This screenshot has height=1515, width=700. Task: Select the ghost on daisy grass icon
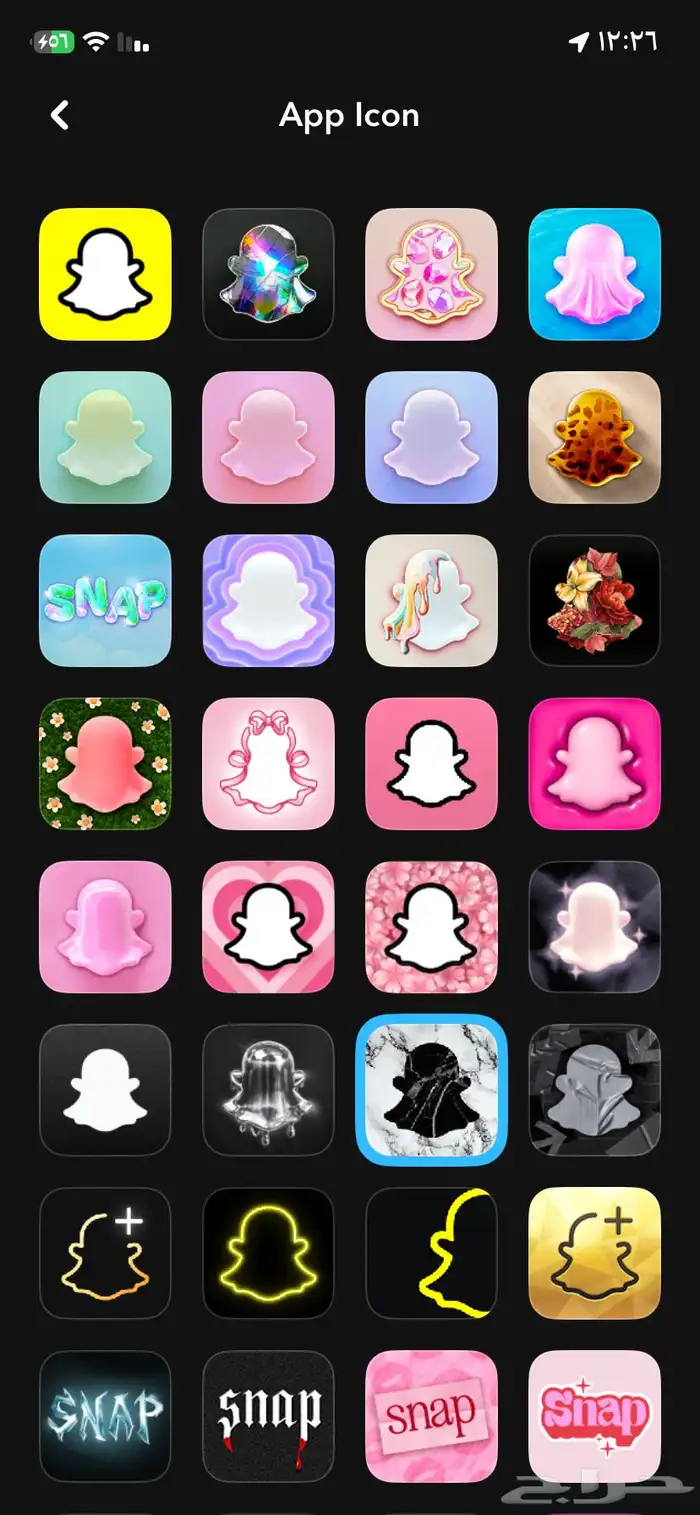pos(105,763)
